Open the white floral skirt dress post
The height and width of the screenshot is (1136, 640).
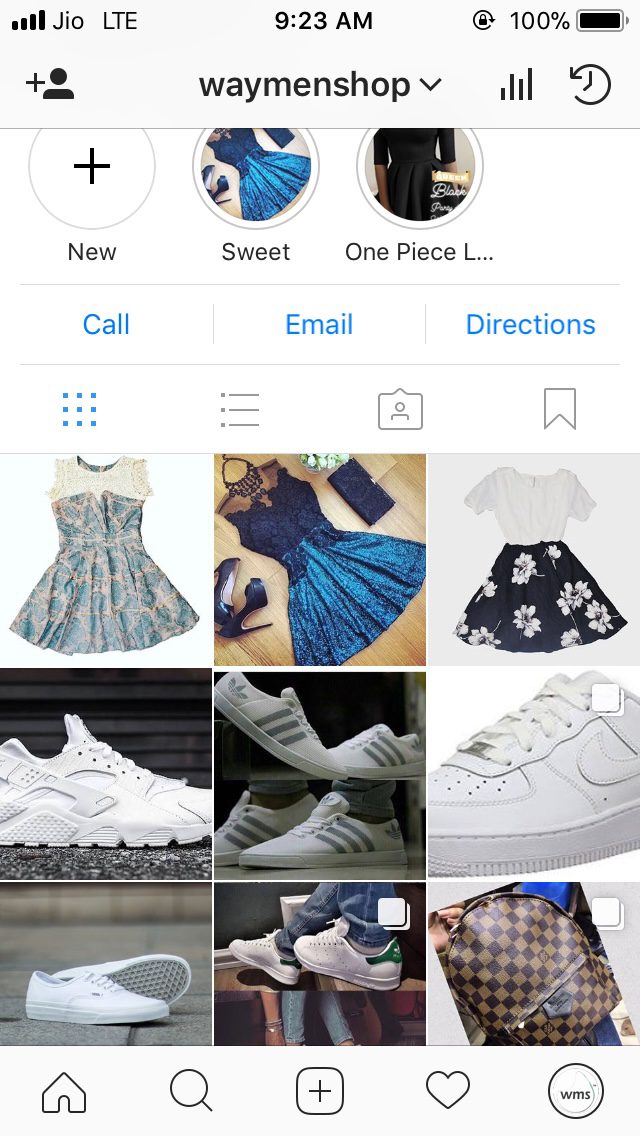(x=534, y=560)
